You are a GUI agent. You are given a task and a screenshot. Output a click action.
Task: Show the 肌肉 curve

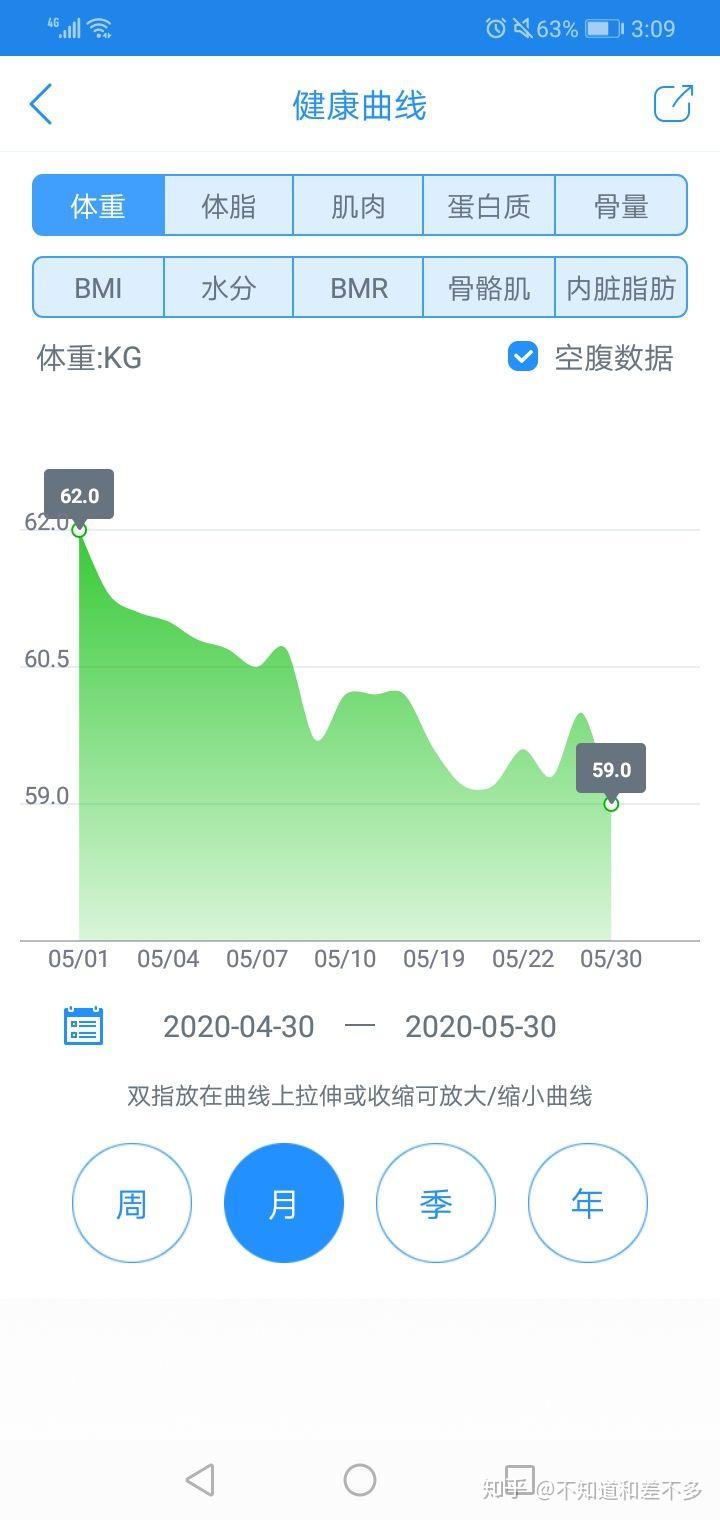pyautogui.click(x=358, y=206)
